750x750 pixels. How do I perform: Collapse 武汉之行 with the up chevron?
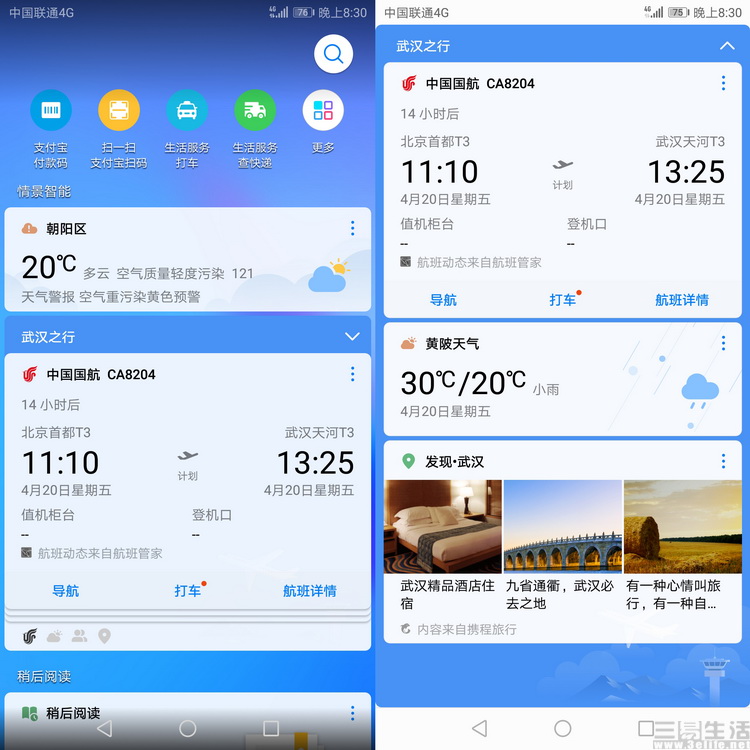pyautogui.click(x=727, y=46)
